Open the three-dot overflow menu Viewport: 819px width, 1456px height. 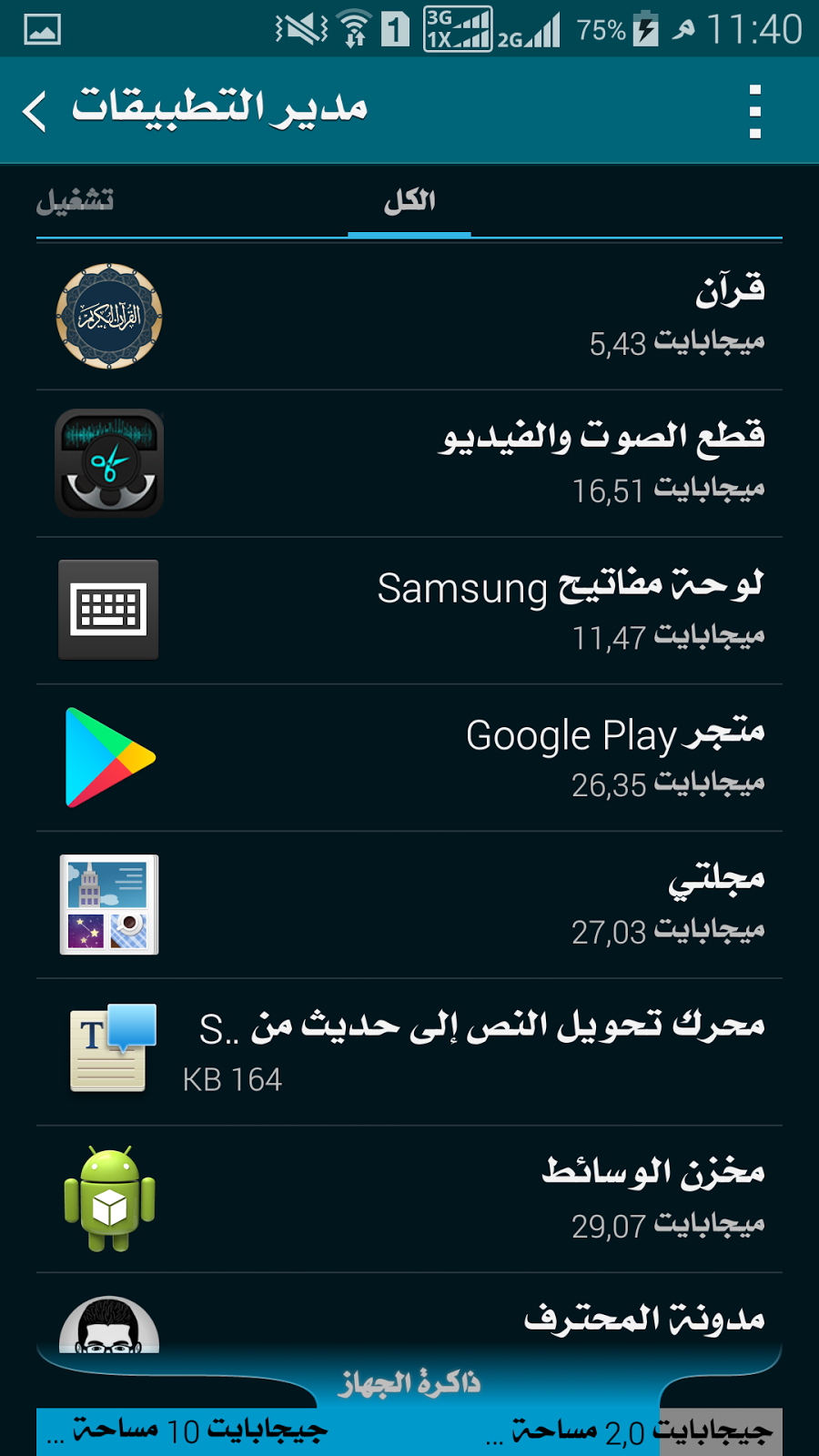pyautogui.click(x=754, y=111)
